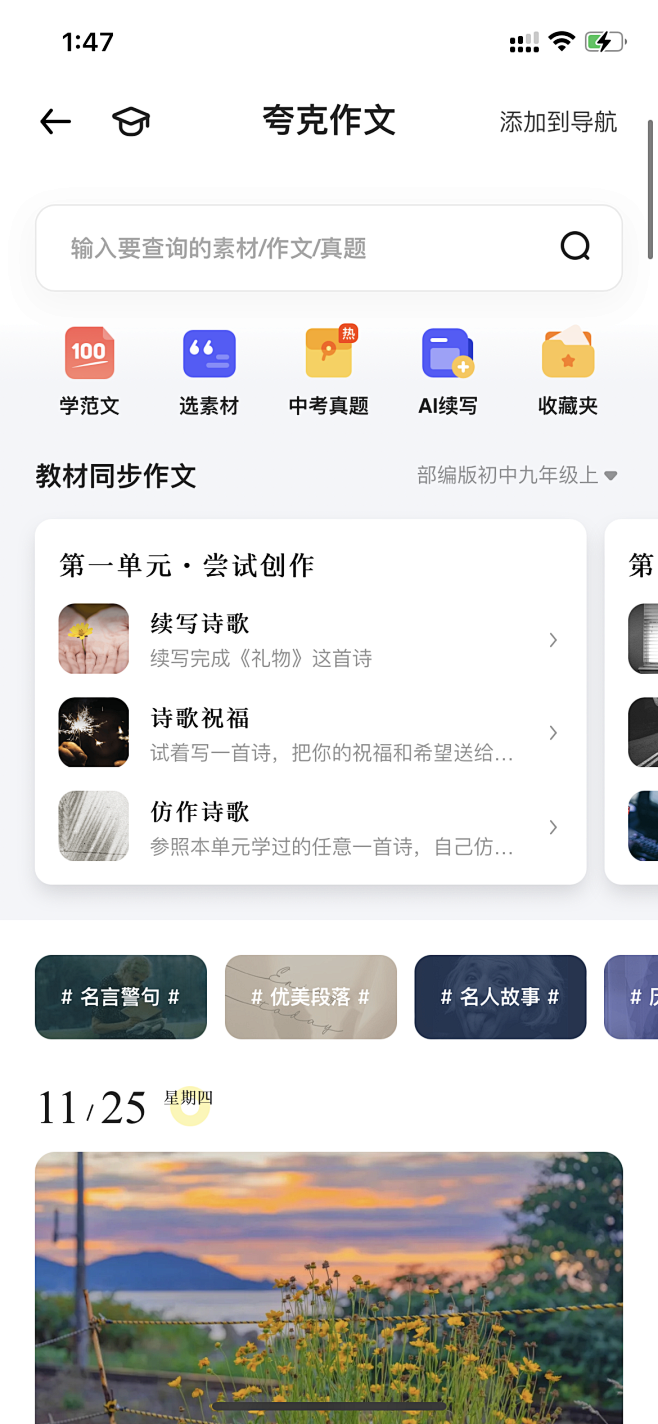Open the 收藏夹 folder

point(567,372)
